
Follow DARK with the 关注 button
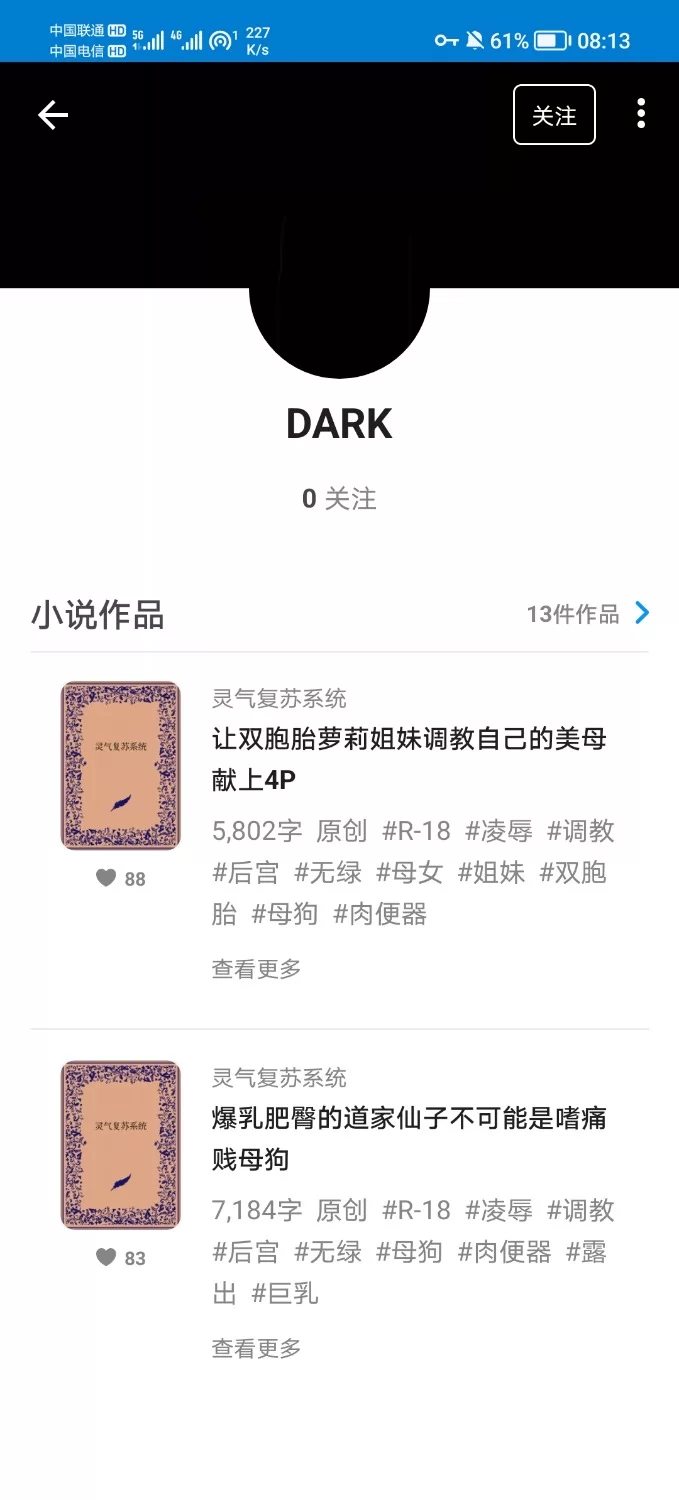click(554, 116)
